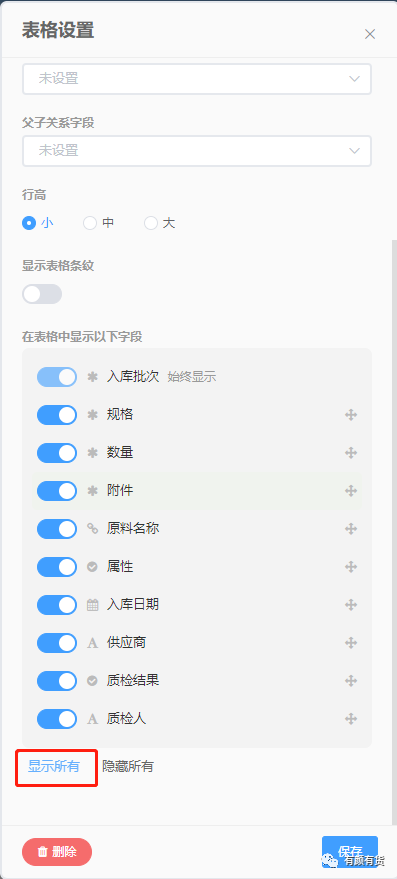Select row height 小
Viewport: 397px width, 879px height.
pos(38,223)
